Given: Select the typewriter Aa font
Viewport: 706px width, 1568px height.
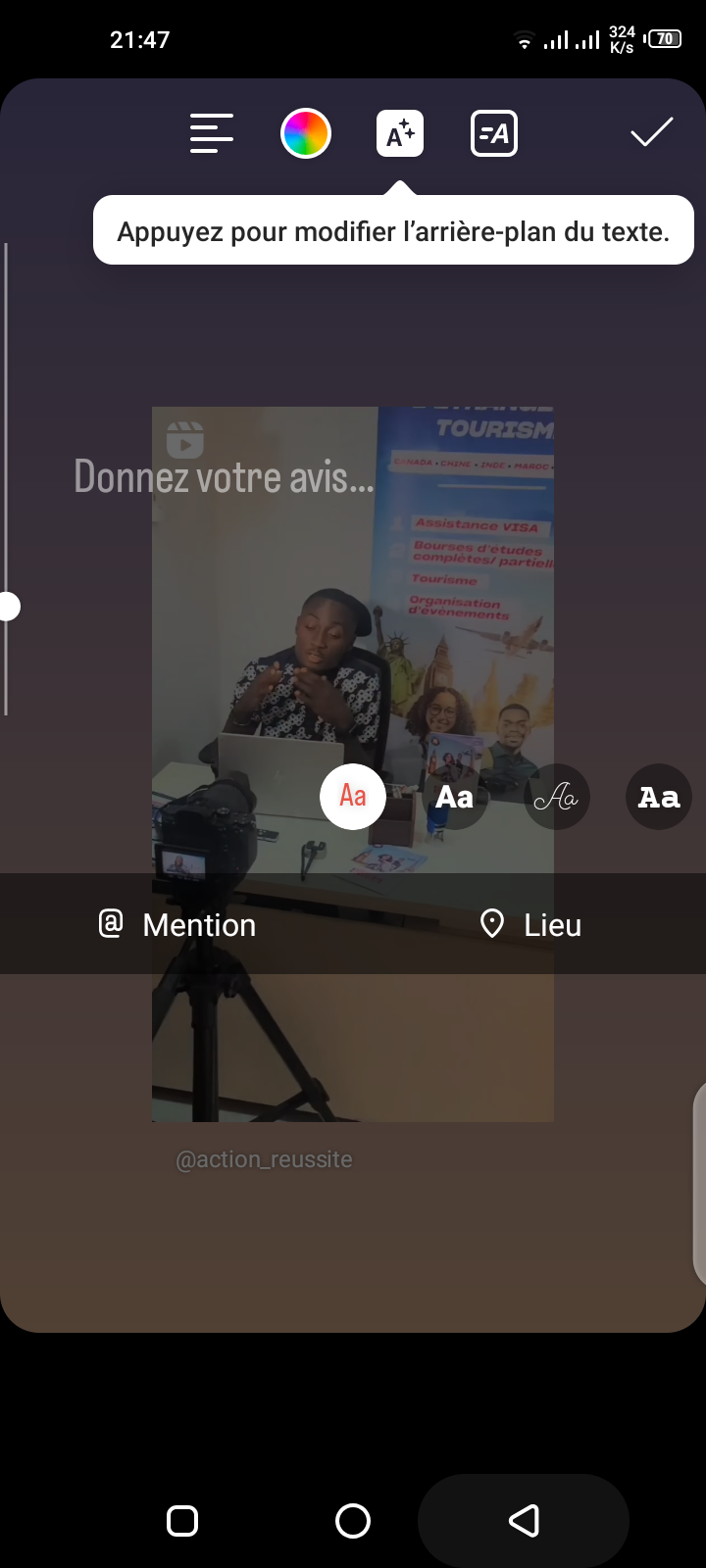Looking at the screenshot, I should point(659,797).
